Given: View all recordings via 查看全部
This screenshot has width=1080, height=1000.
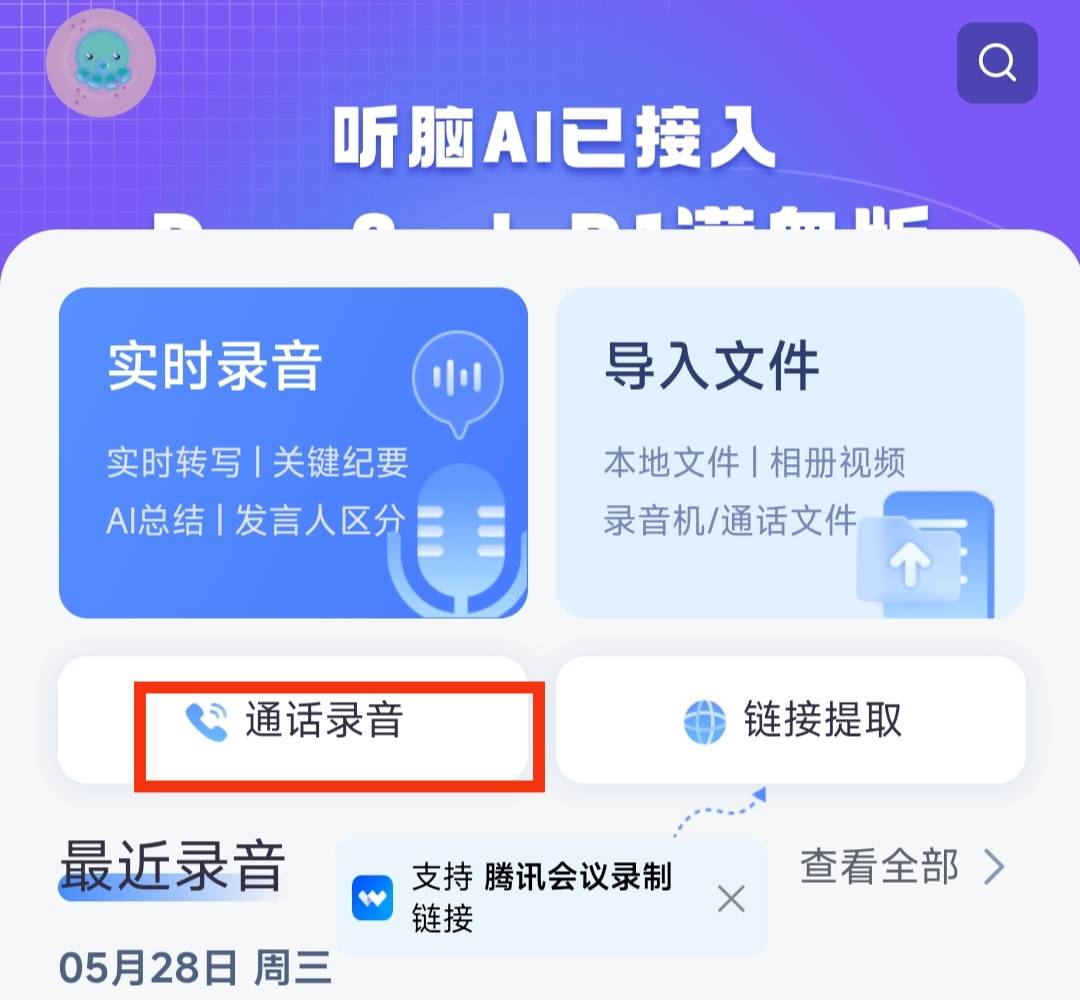Looking at the screenshot, I should coord(901,868).
